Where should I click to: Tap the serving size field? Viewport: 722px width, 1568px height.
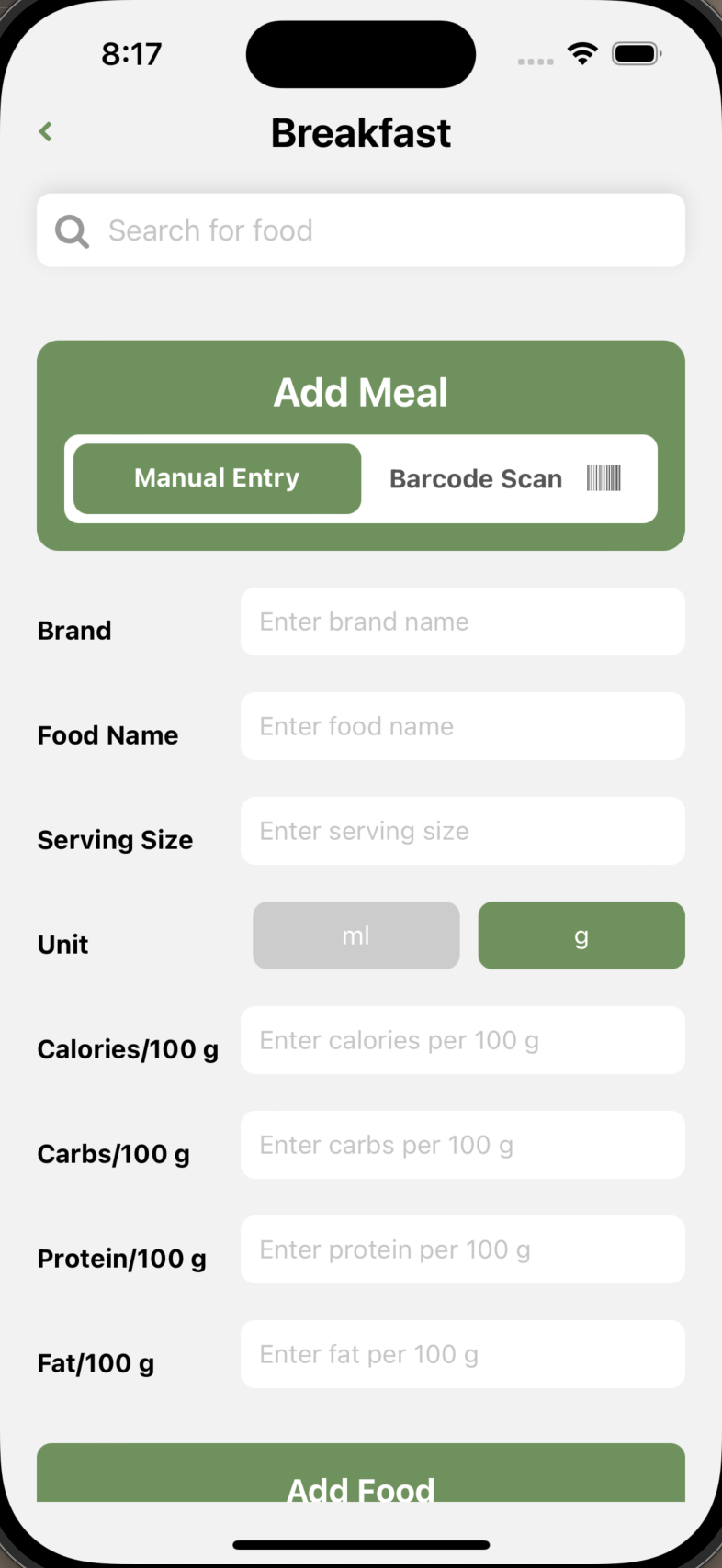463,831
